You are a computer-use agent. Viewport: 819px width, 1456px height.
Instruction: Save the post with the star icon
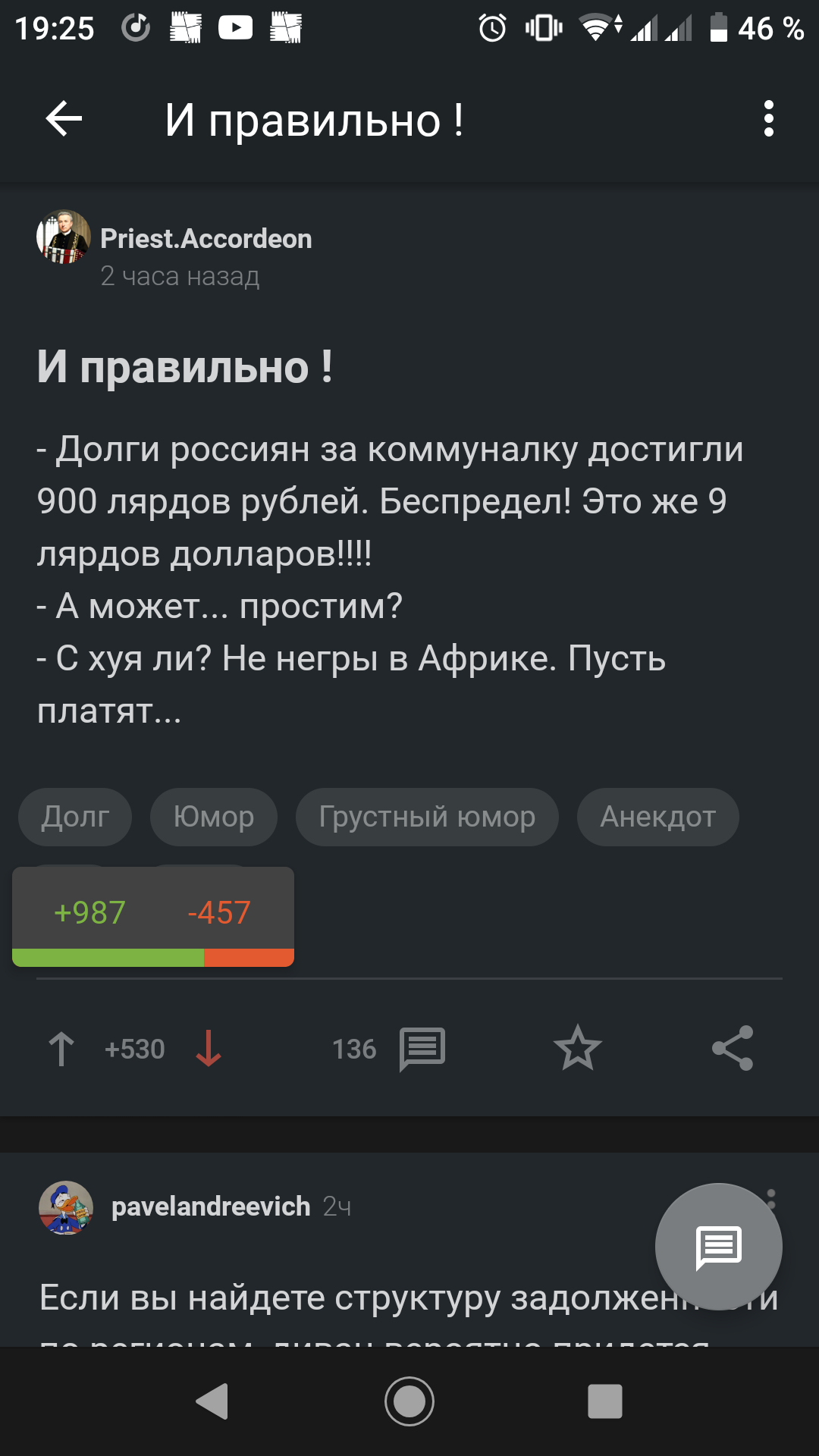(577, 1049)
